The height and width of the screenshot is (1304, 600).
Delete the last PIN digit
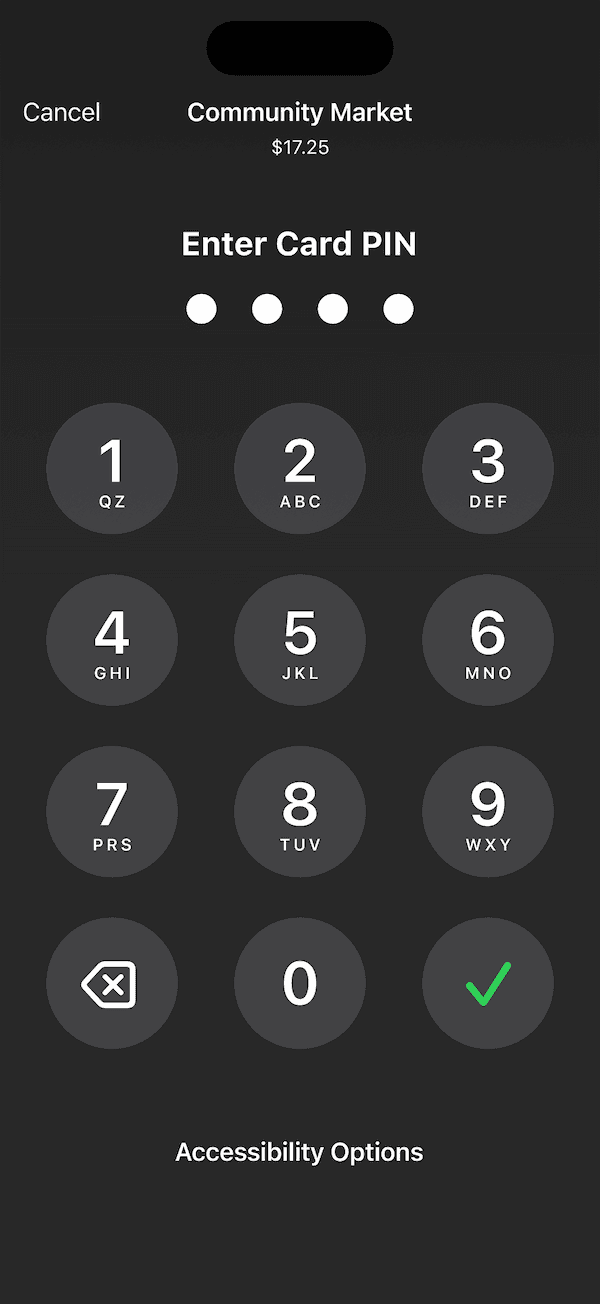pyautogui.click(x=112, y=983)
